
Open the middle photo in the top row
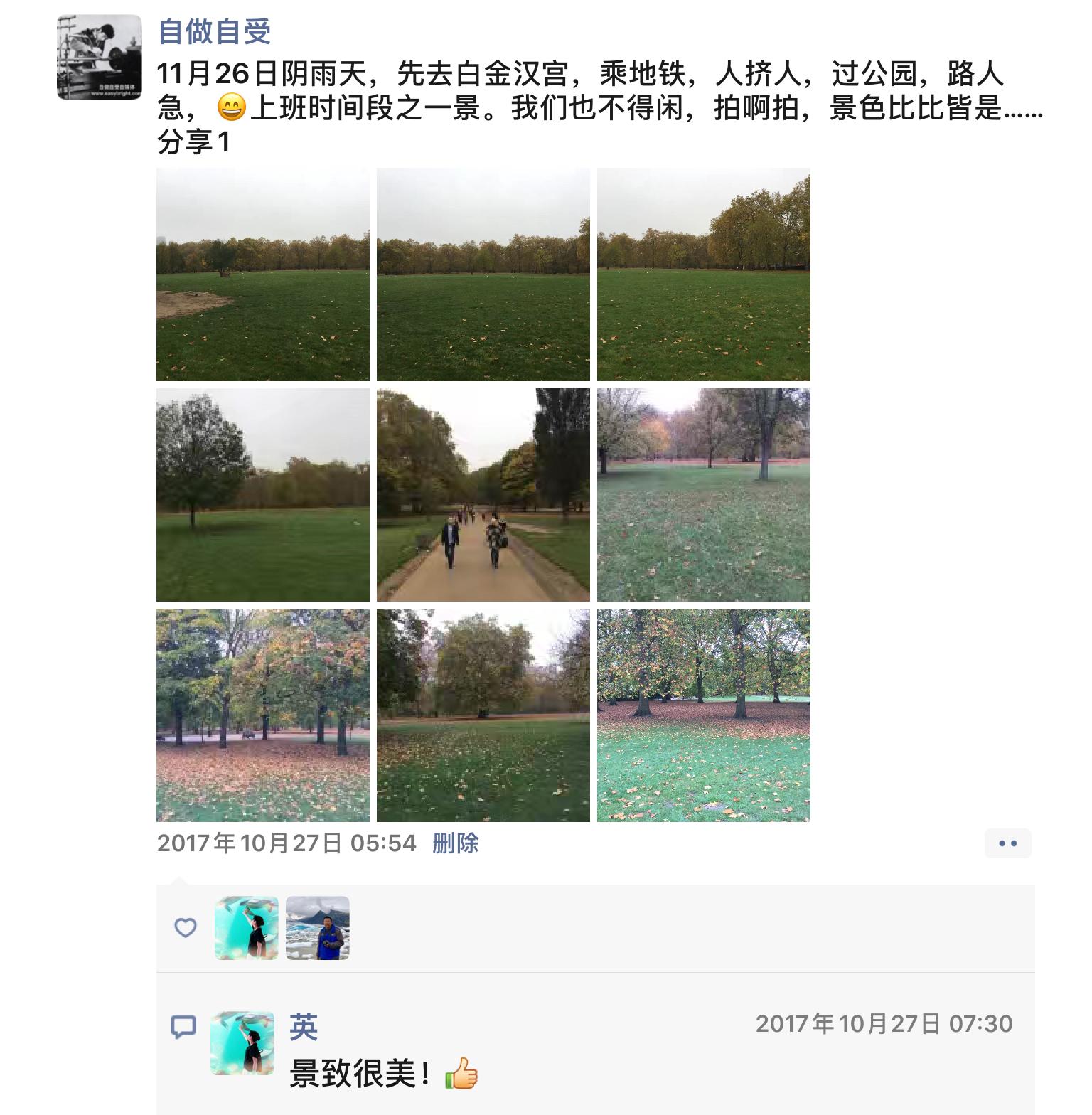click(x=483, y=274)
